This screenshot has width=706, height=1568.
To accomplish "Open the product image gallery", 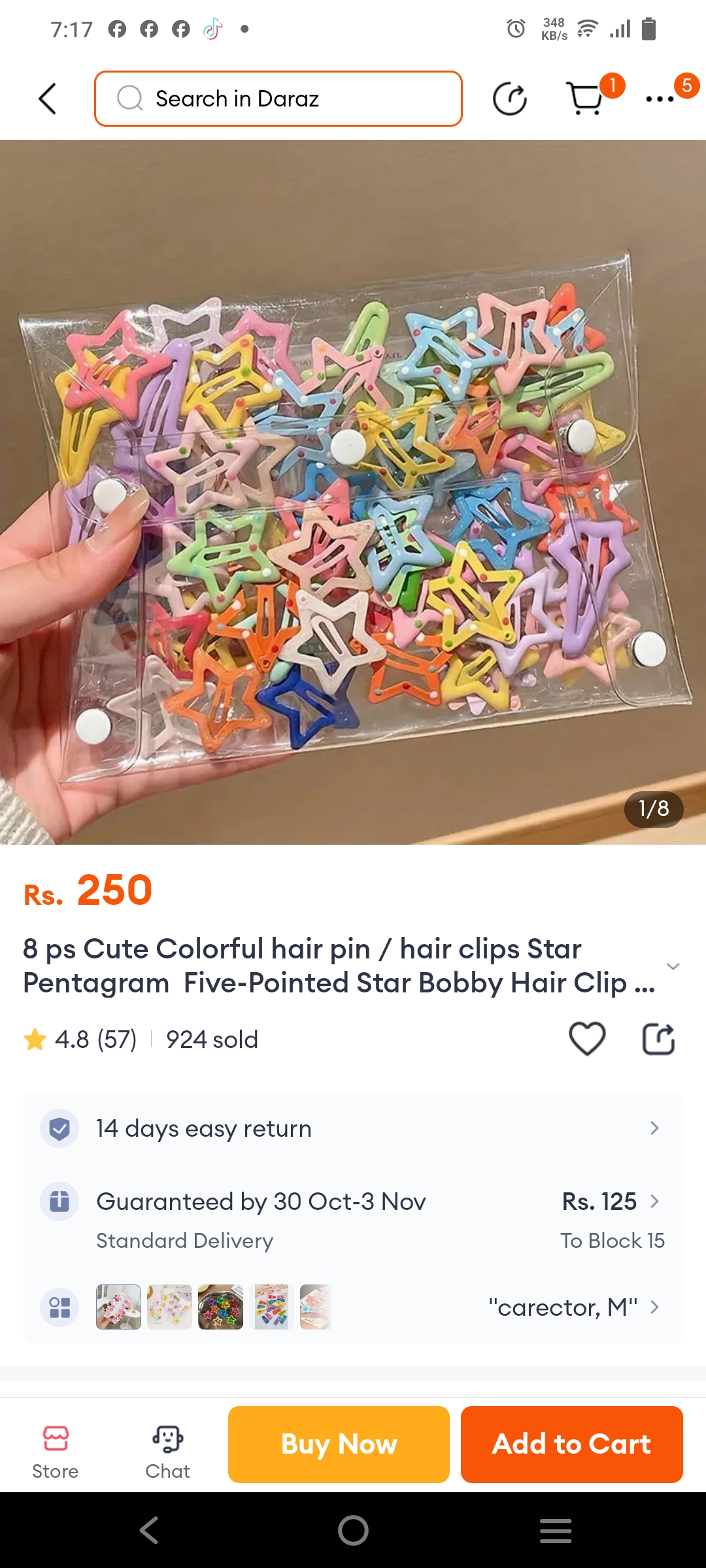I will [x=353, y=491].
